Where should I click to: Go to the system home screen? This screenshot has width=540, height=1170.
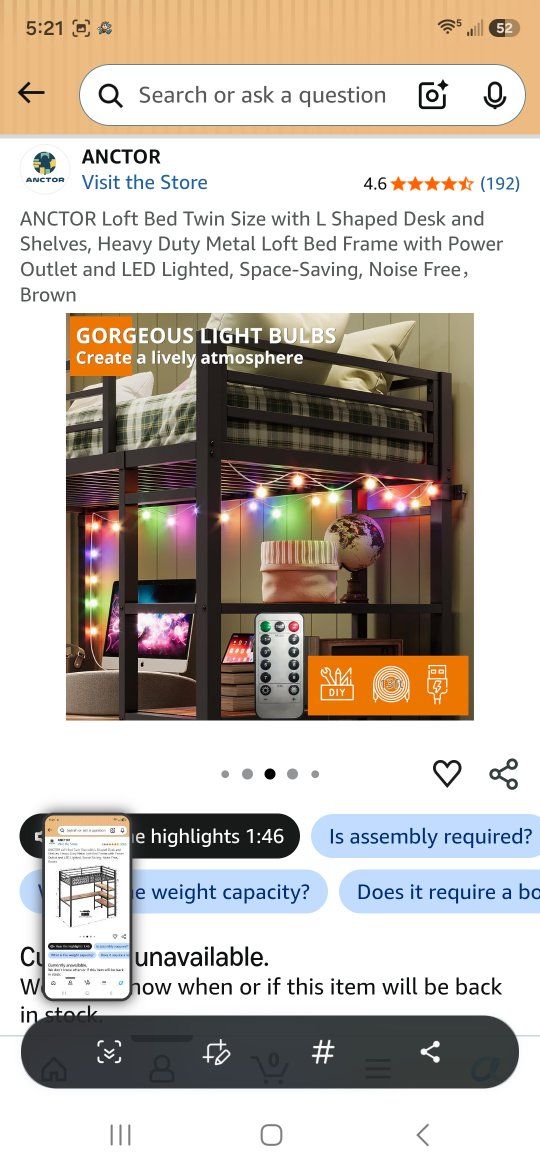[271, 1135]
